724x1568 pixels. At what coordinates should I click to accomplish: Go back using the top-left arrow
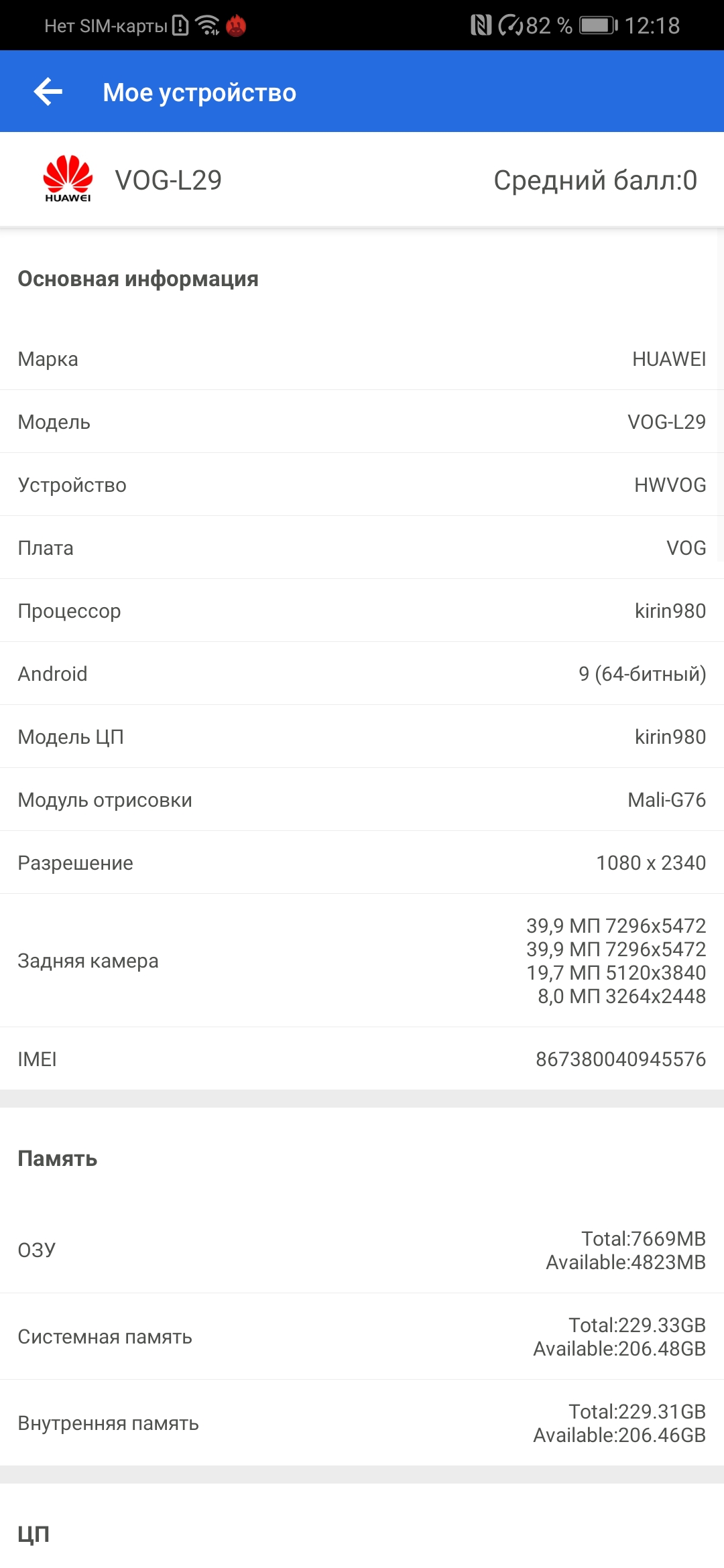[x=48, y=92]
